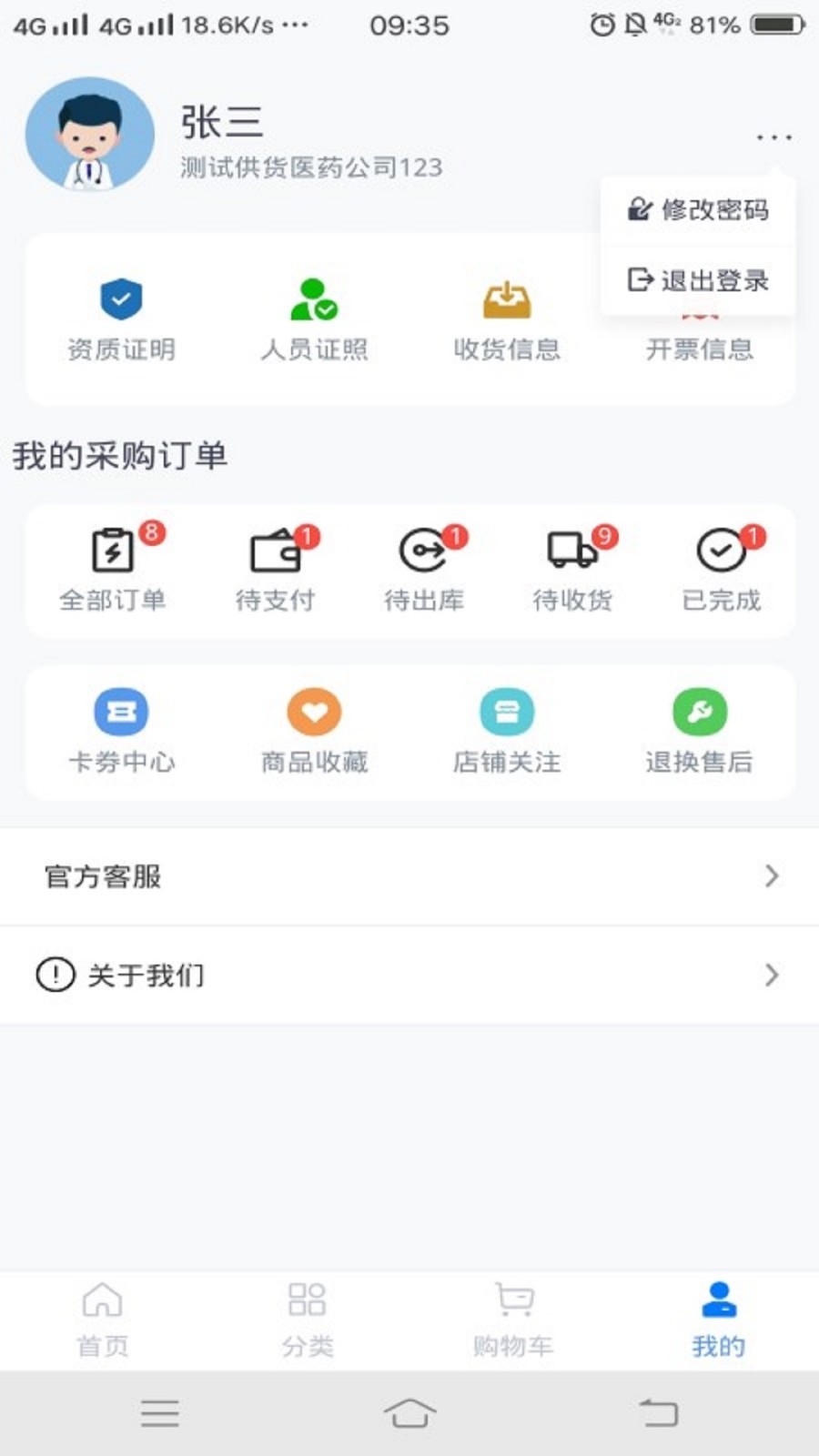Select 修改密码 to change password
The image size is (819, 1456).
click(x=698, y=210)
